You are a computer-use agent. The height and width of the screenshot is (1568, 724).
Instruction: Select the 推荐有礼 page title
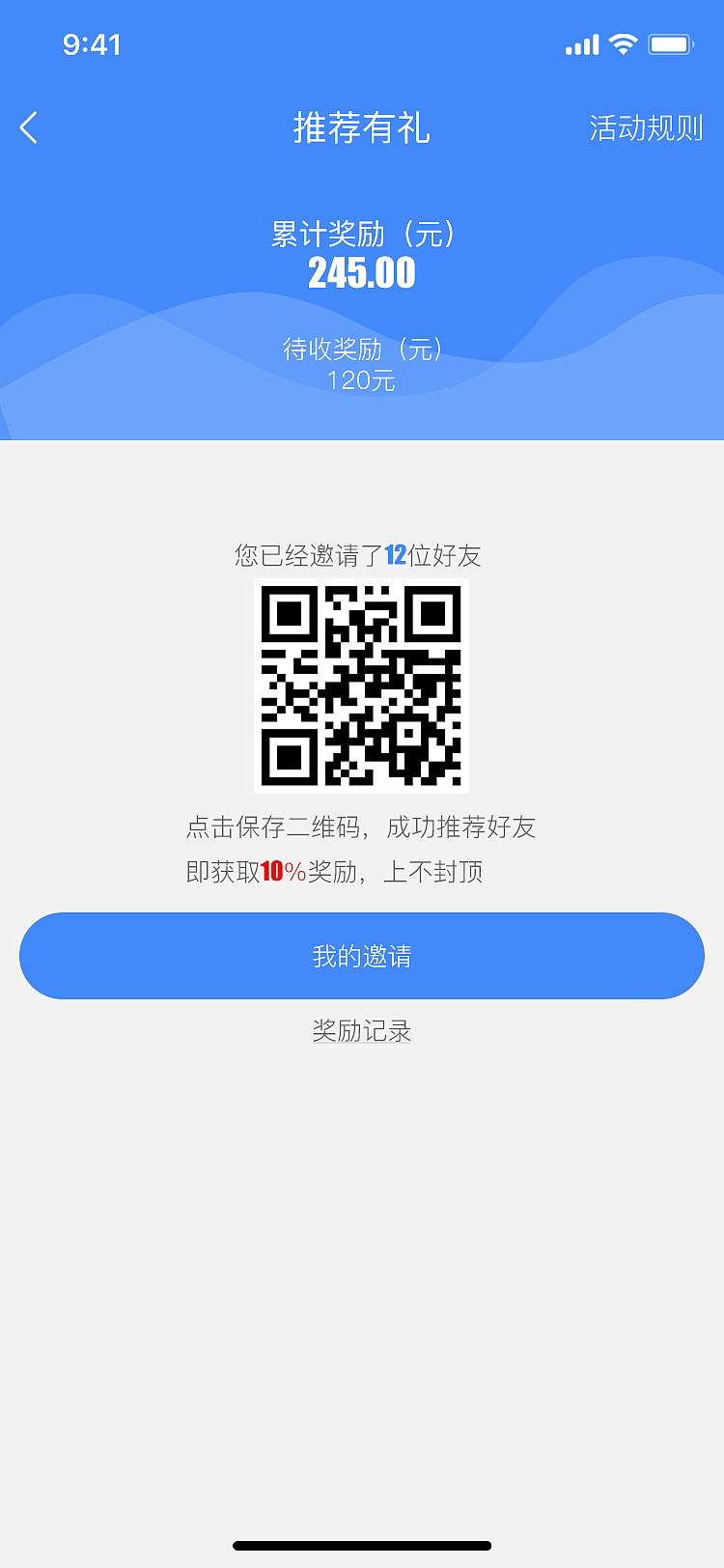click(x=361, y=127)
